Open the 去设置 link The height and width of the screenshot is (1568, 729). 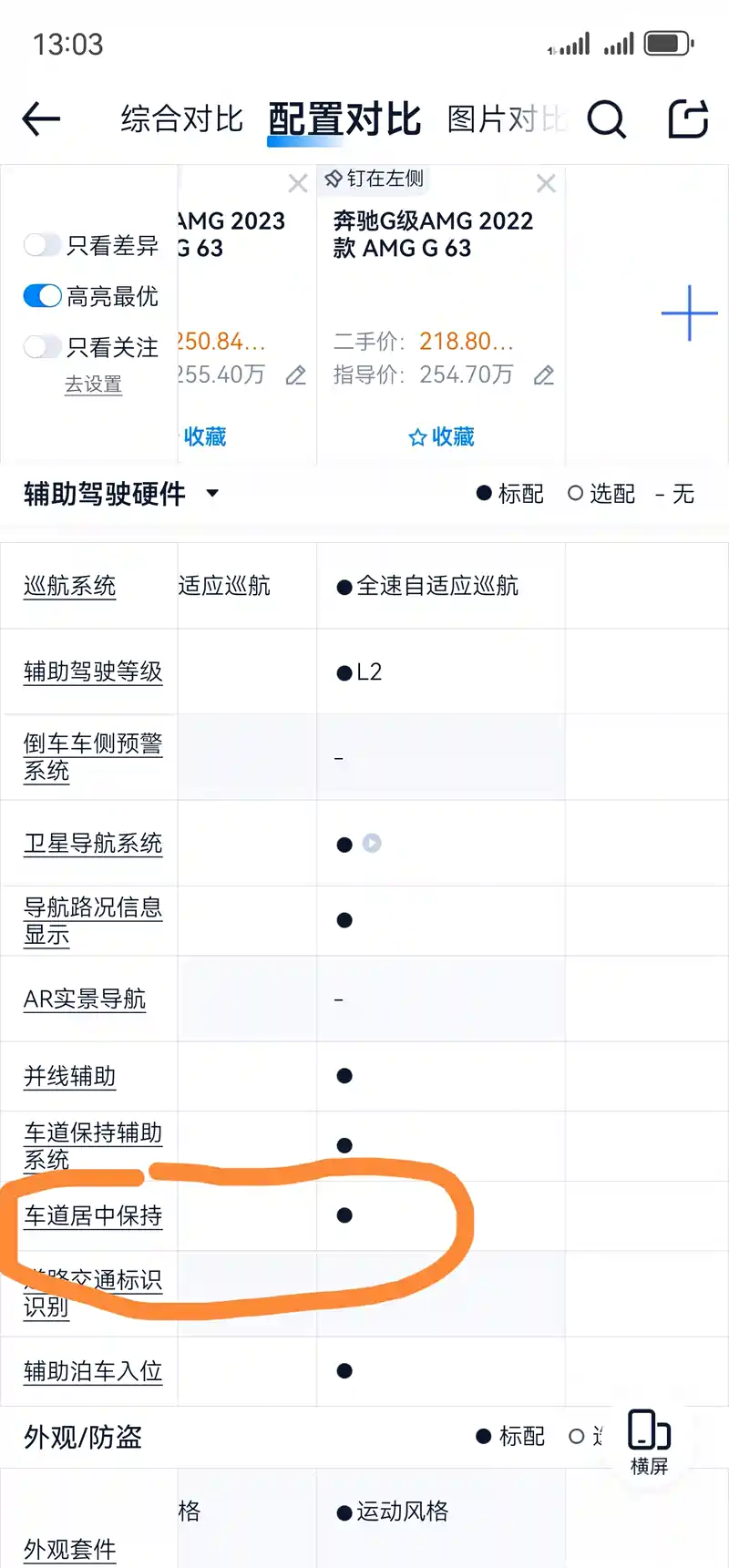93,384
